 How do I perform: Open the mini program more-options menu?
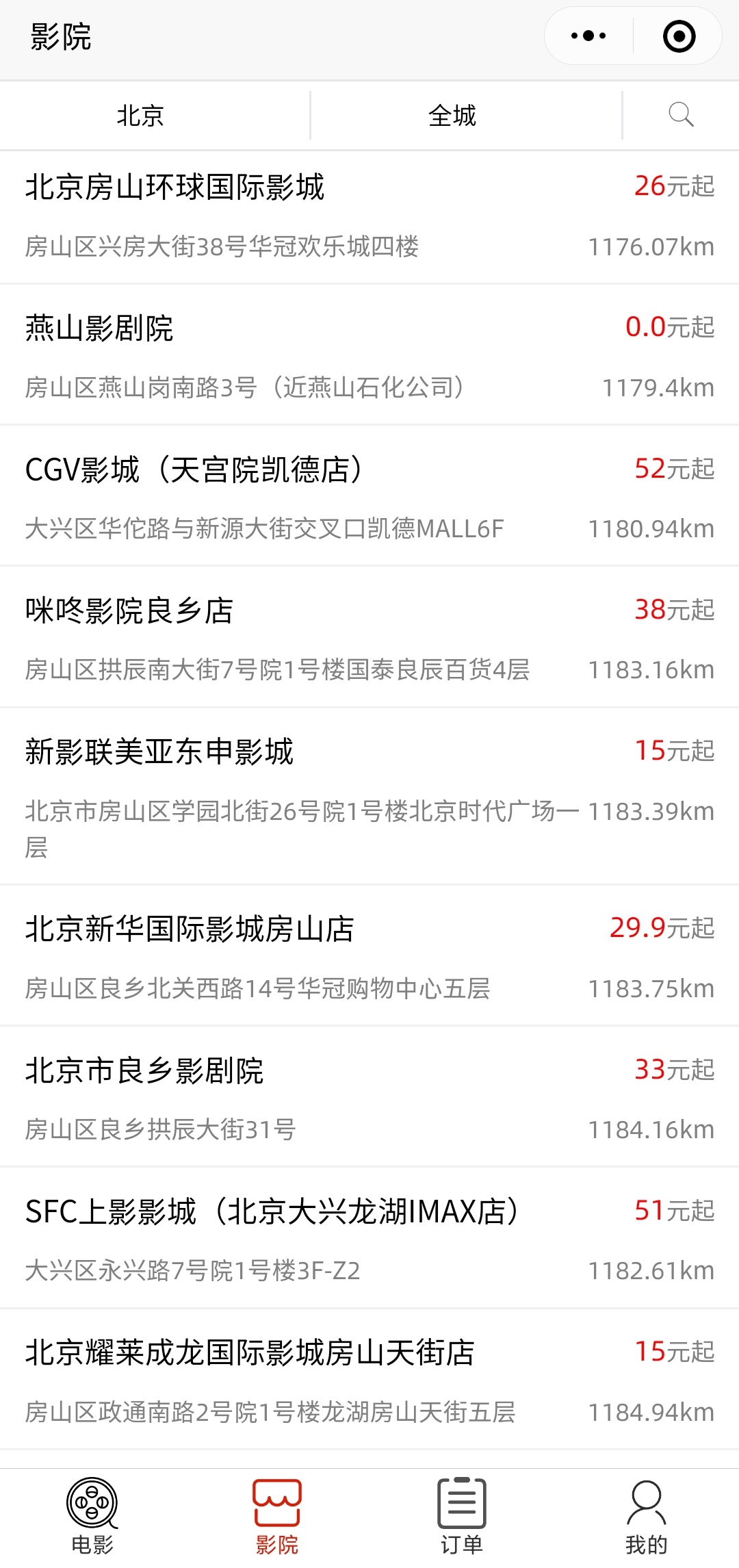click(x=588, y=36)
